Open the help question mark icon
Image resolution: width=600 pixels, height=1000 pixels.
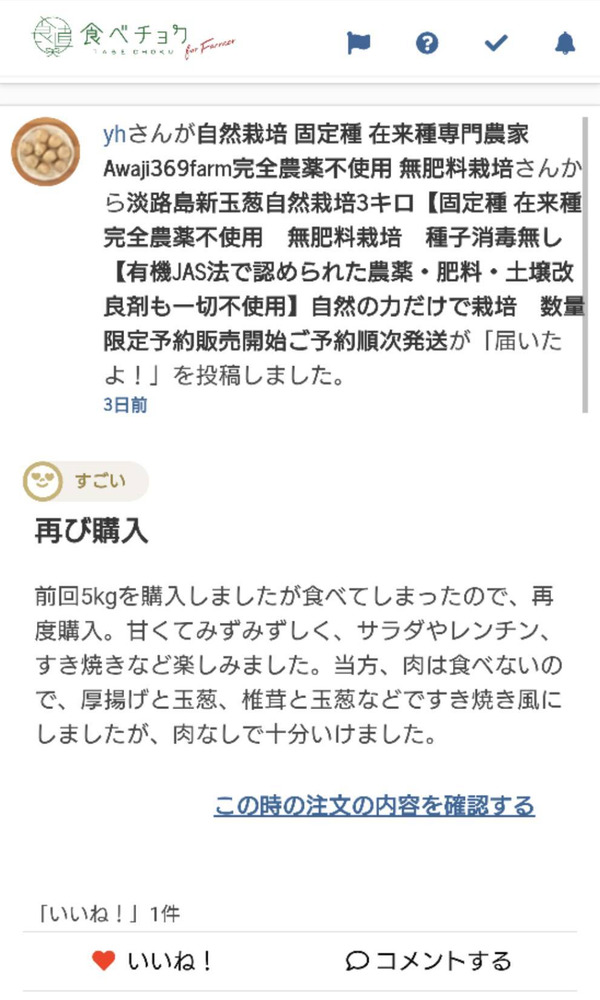(427, 43)
